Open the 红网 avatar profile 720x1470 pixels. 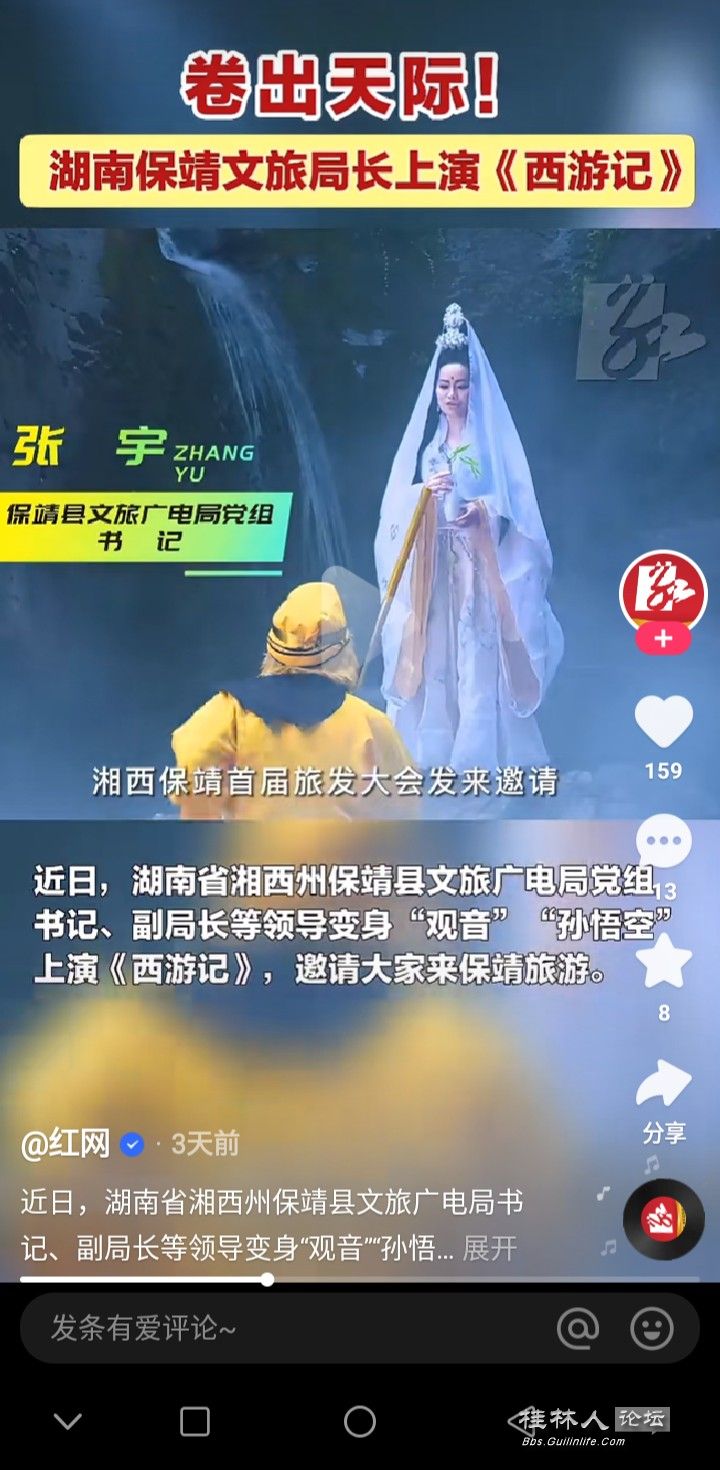[663, 590]
